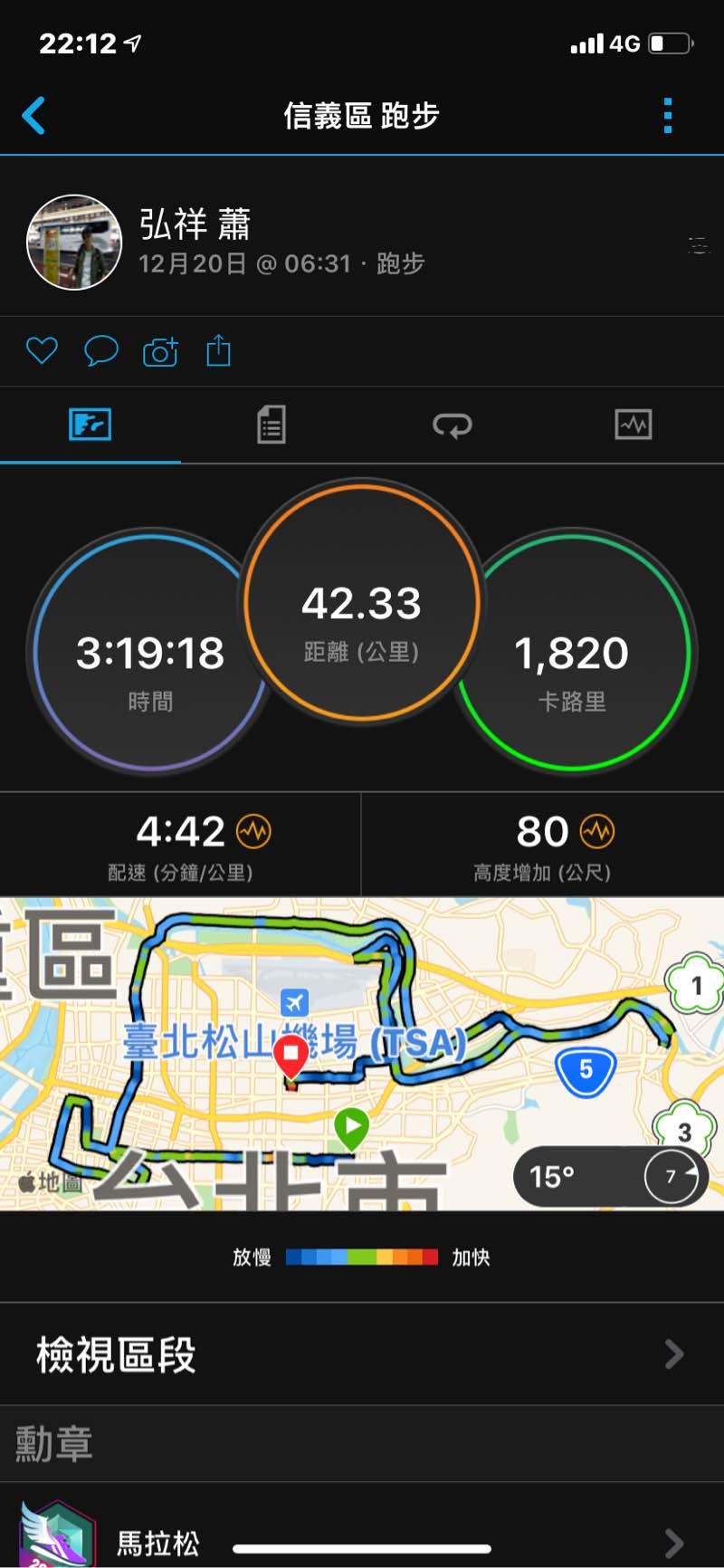Switch to the laps tab
Image resolution: width=724 pixels, height=1568 pixels.
pos(452,425)
